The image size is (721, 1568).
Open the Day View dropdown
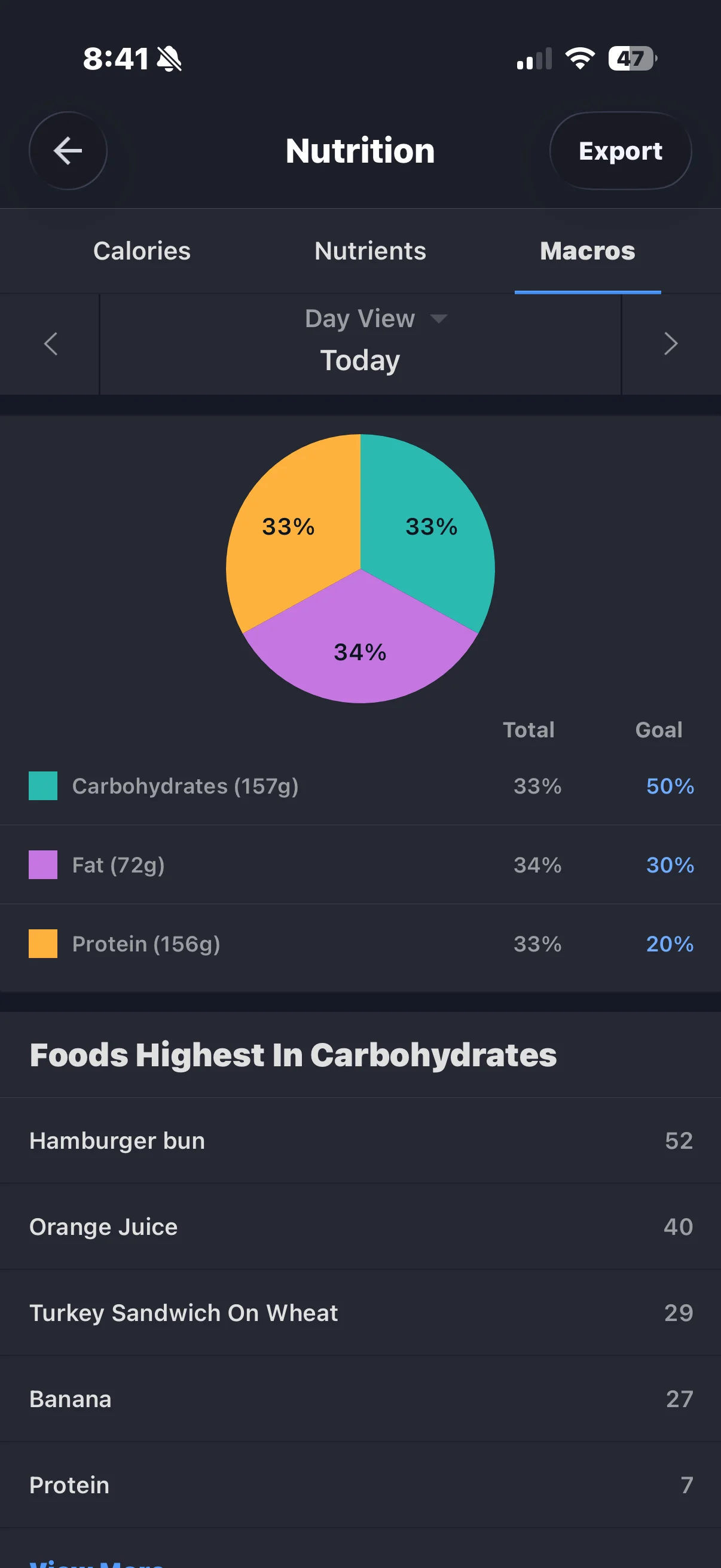click(375, 318)
